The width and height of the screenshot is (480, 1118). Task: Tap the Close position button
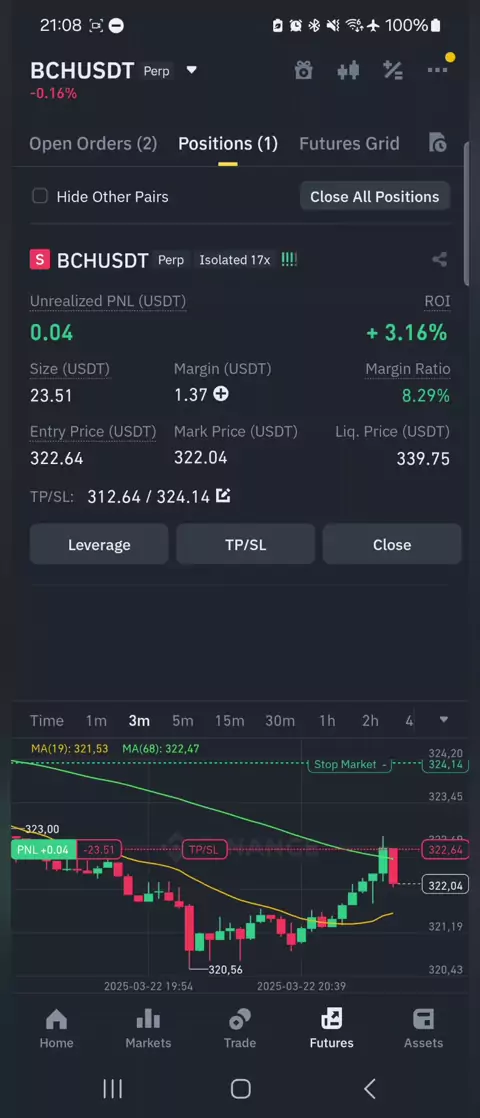pyautogui.click(x=392, y=545)
